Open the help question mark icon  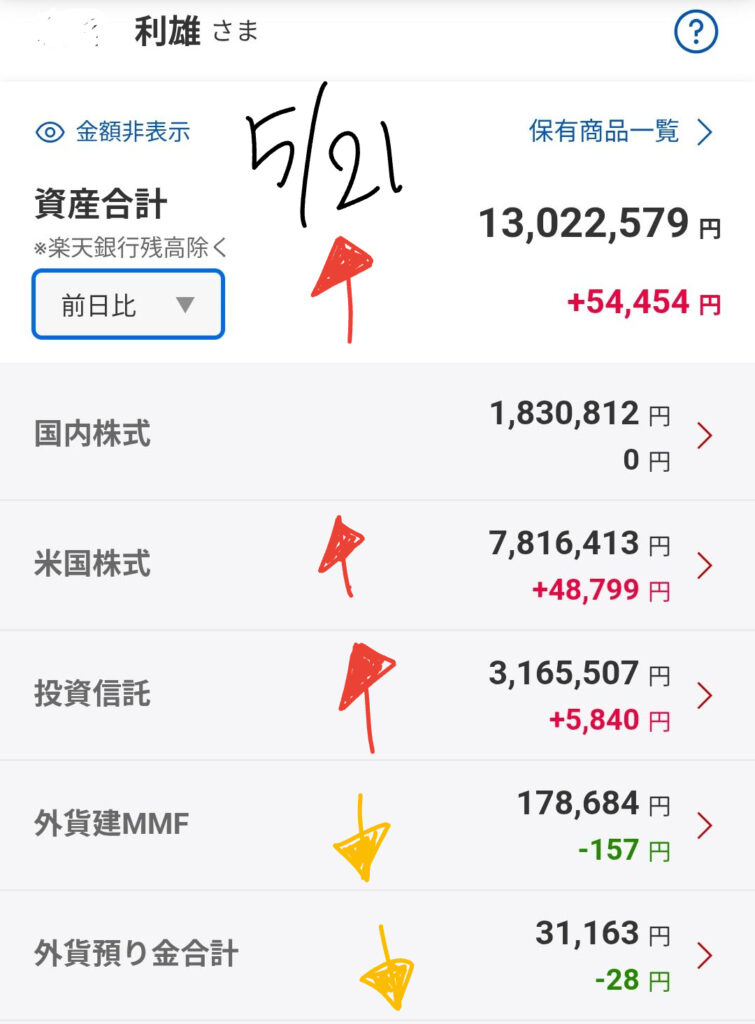point(696,31)
